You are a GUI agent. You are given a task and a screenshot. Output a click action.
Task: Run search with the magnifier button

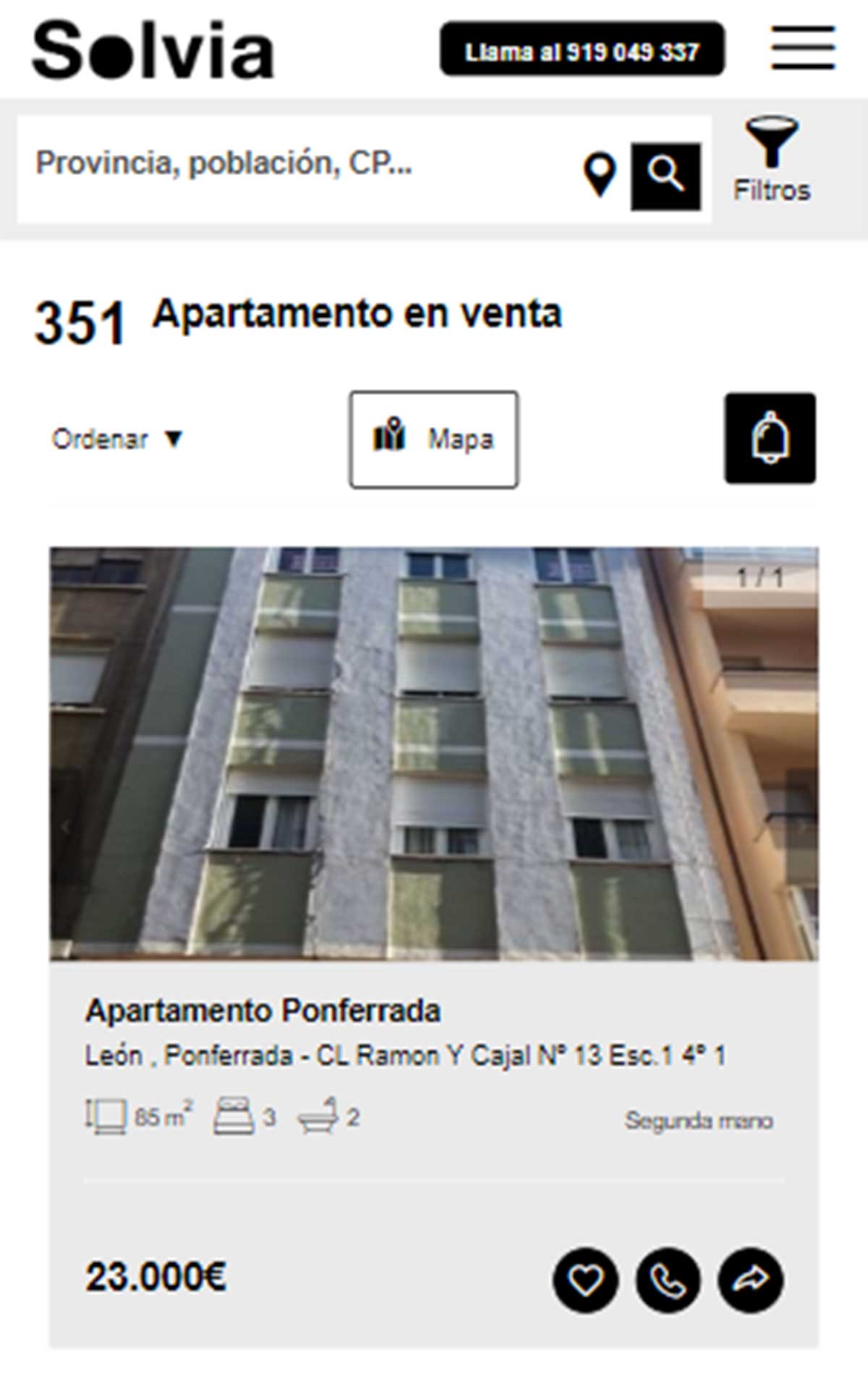click(665, 176)
